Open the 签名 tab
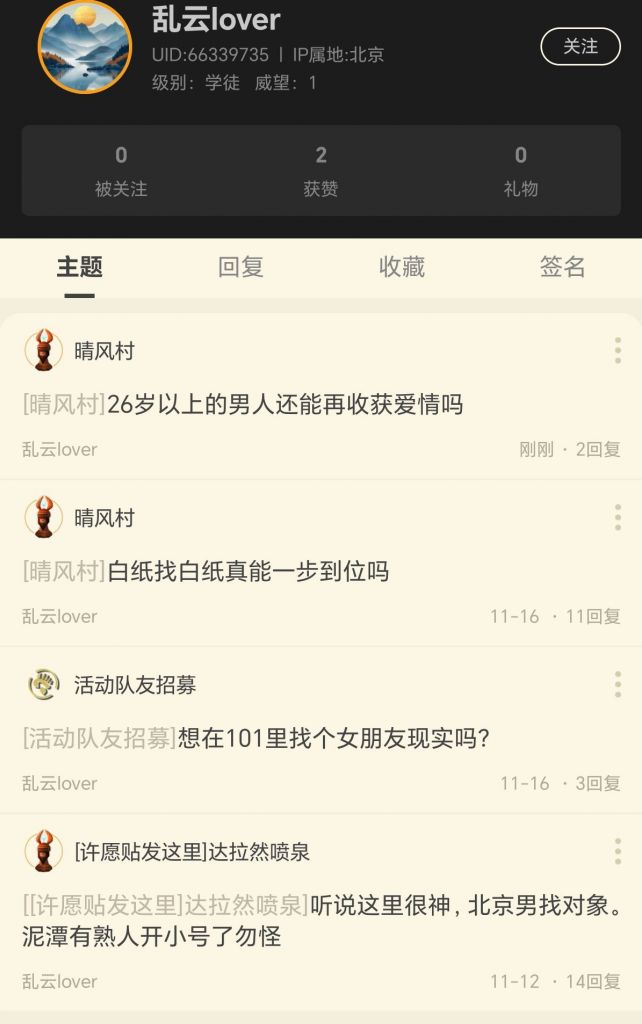The width and height of the screenshot is (642, 1024). click(x=562, y=267)
